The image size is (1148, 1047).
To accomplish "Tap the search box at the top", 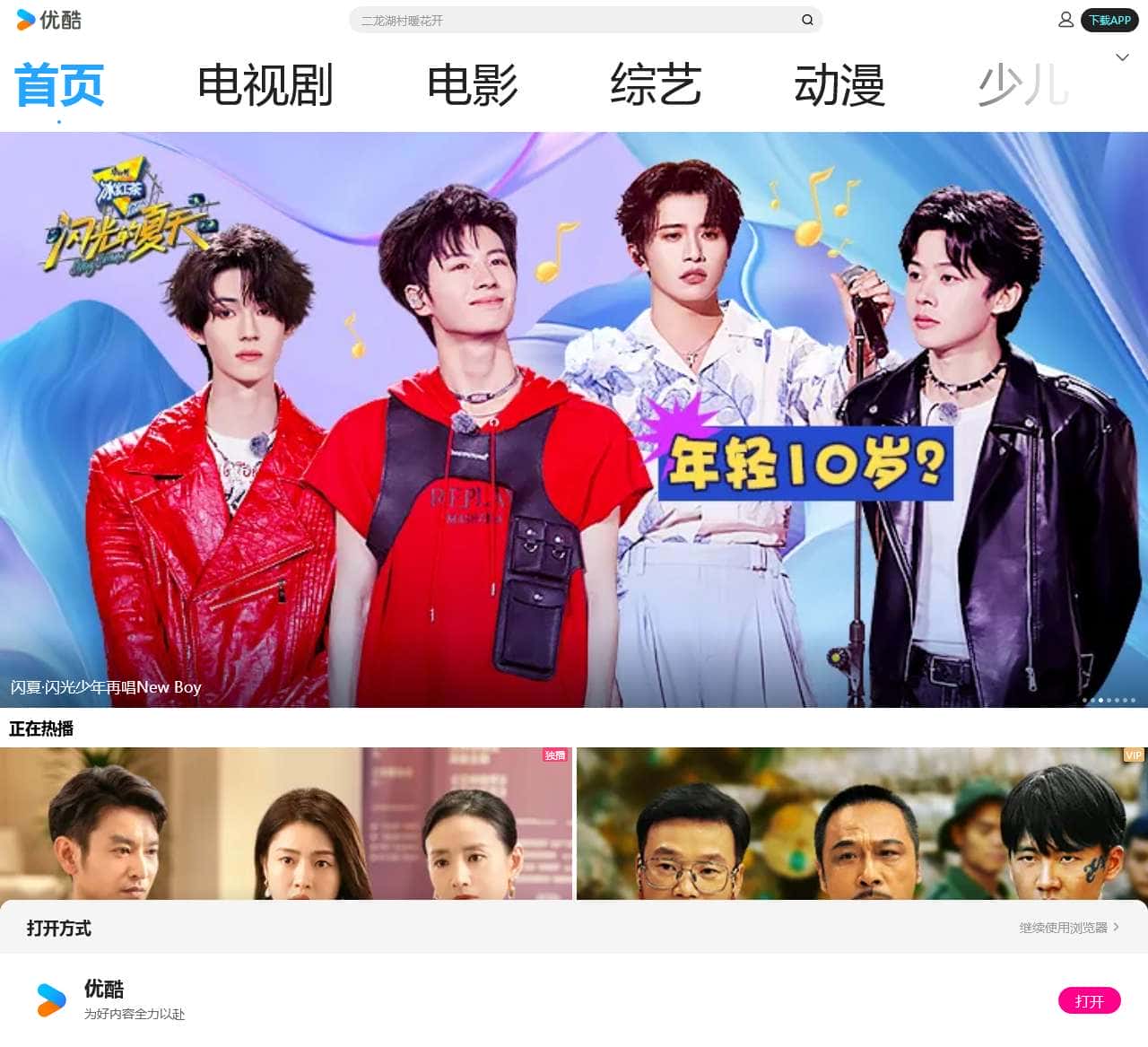I will pos(574,20).
